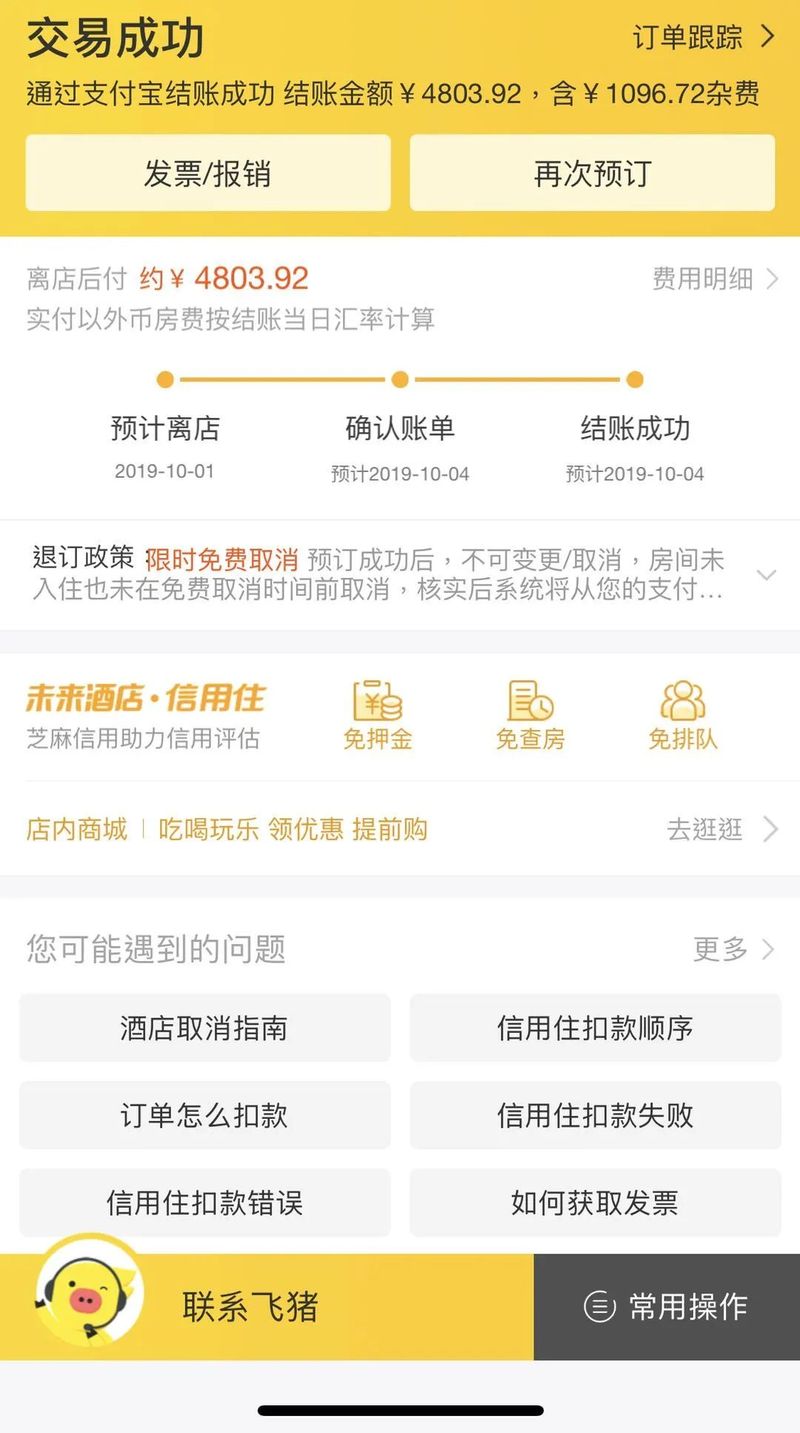Open 常用操作 menu

[x=667, y=1306]
